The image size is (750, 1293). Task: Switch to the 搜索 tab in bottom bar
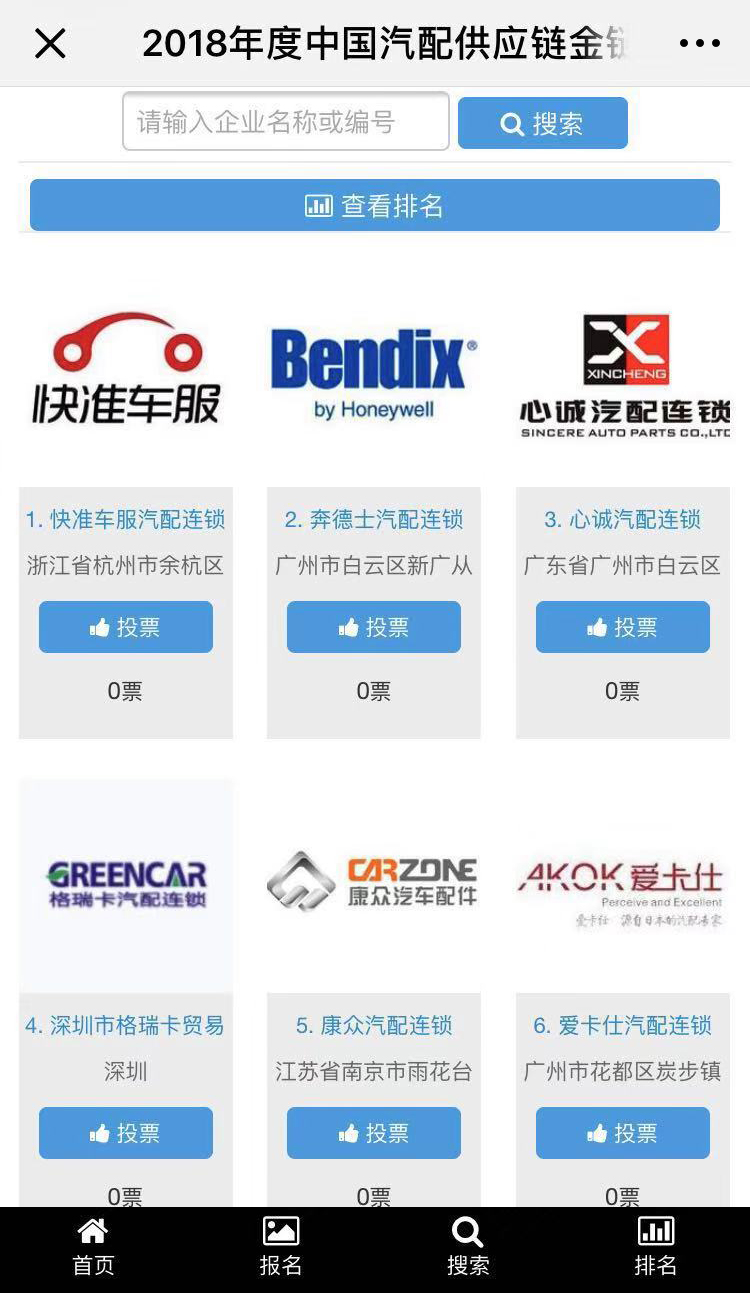tap(468, 1247)
